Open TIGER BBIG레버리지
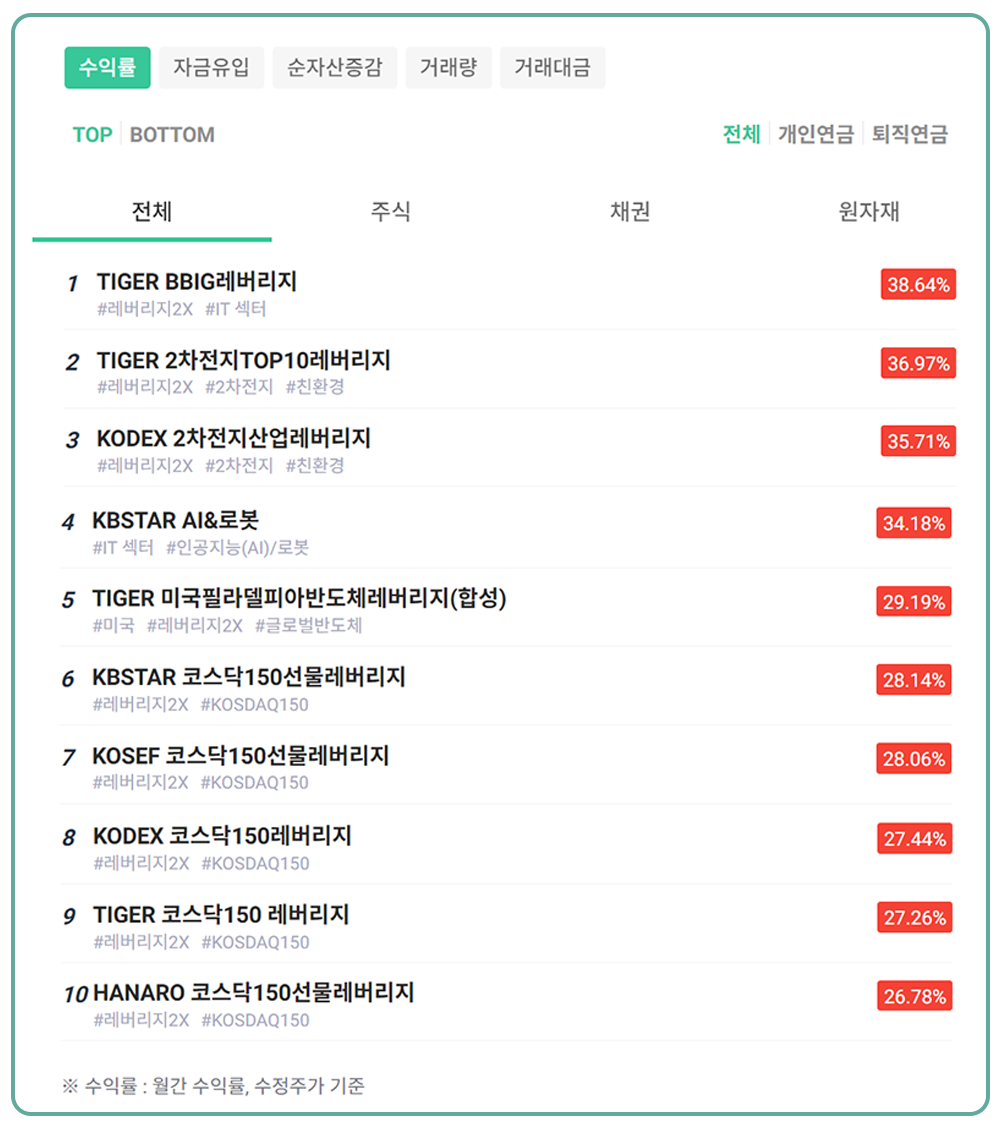Image resolution: width=1000 pixels, height=1131 pixels. [x=197, y=283]
